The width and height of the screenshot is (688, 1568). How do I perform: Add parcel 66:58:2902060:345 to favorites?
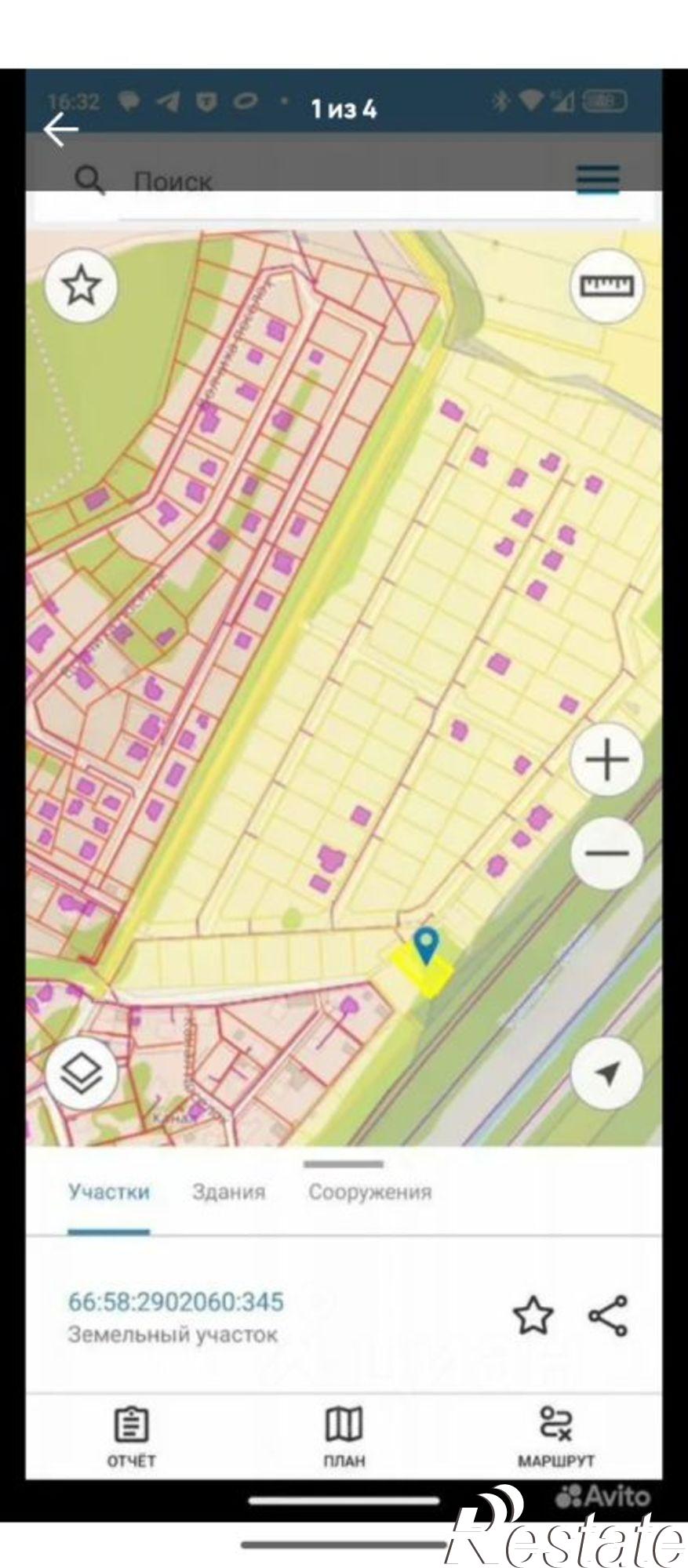pyautogui.click(x=533, y=1316)
